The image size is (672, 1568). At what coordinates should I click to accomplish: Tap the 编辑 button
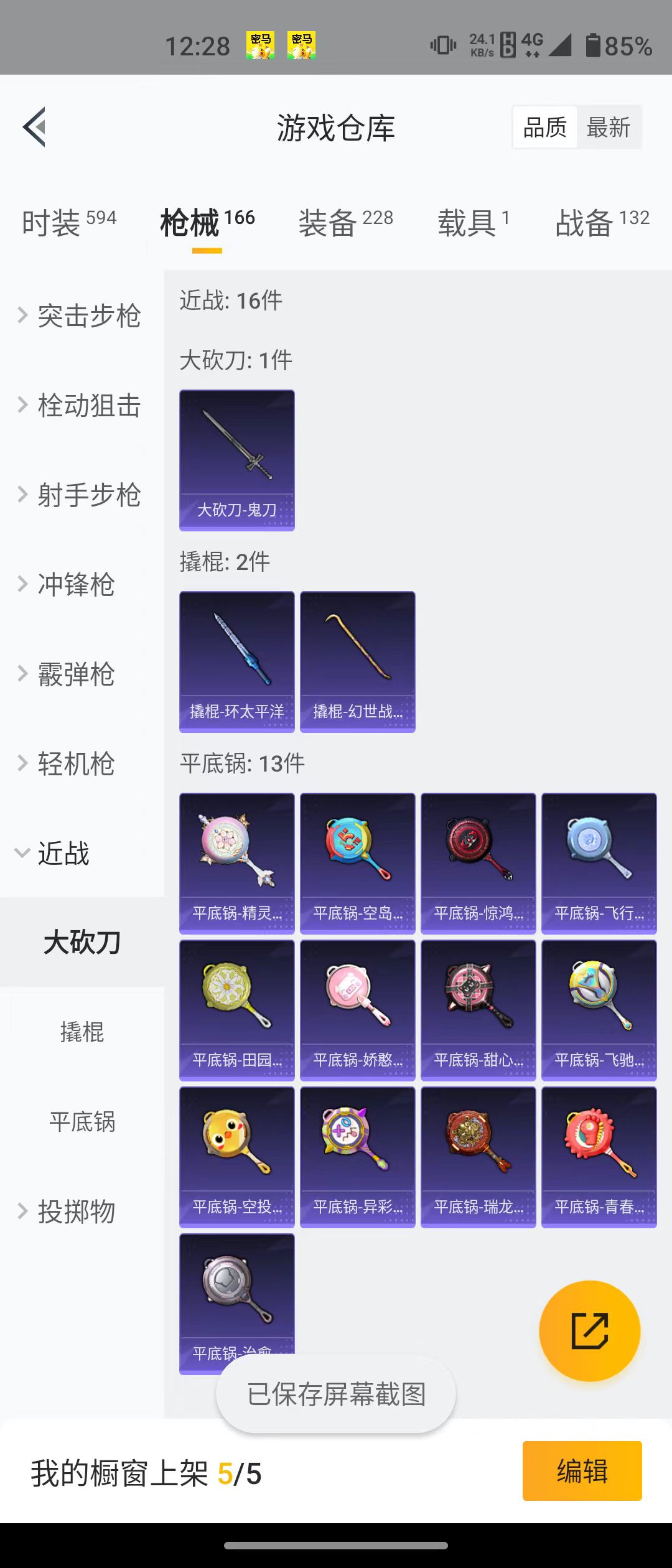[x=582, y=1471]
